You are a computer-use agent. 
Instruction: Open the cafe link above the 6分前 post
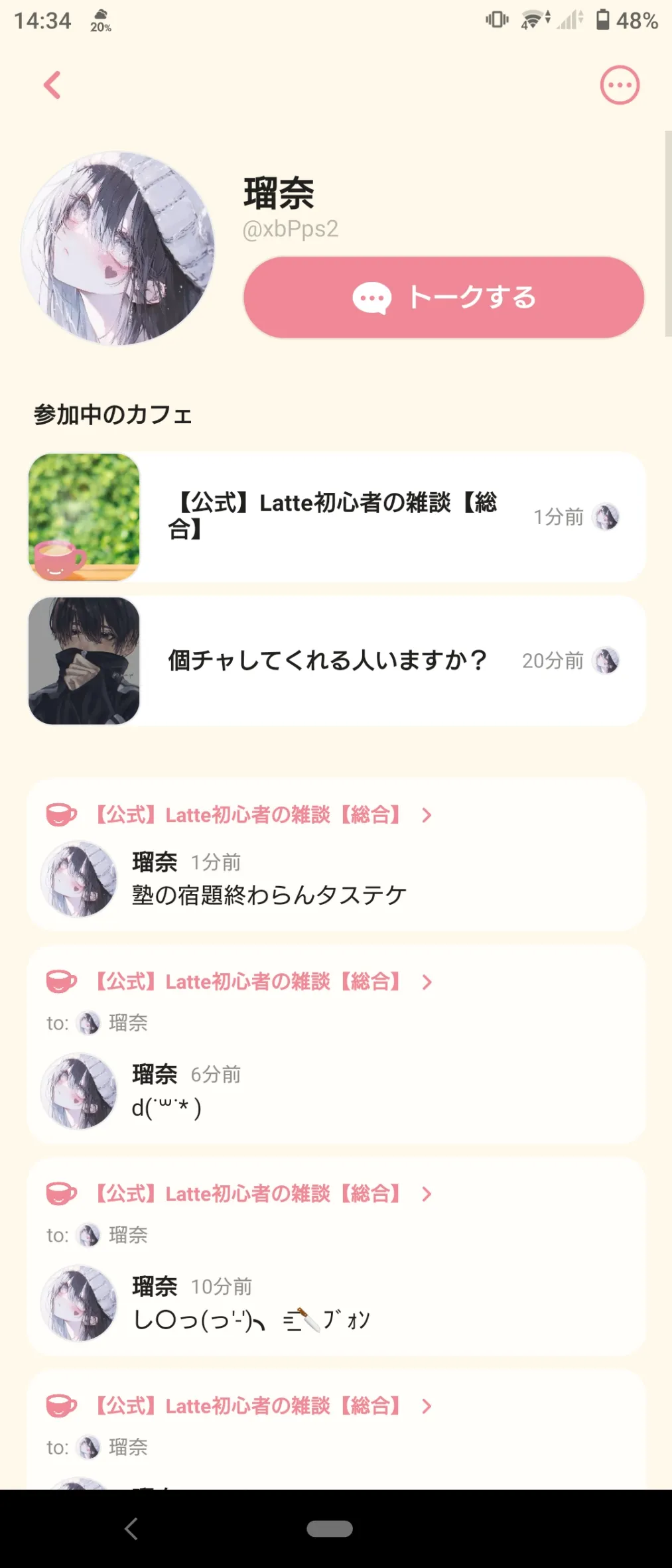point(248,982)
